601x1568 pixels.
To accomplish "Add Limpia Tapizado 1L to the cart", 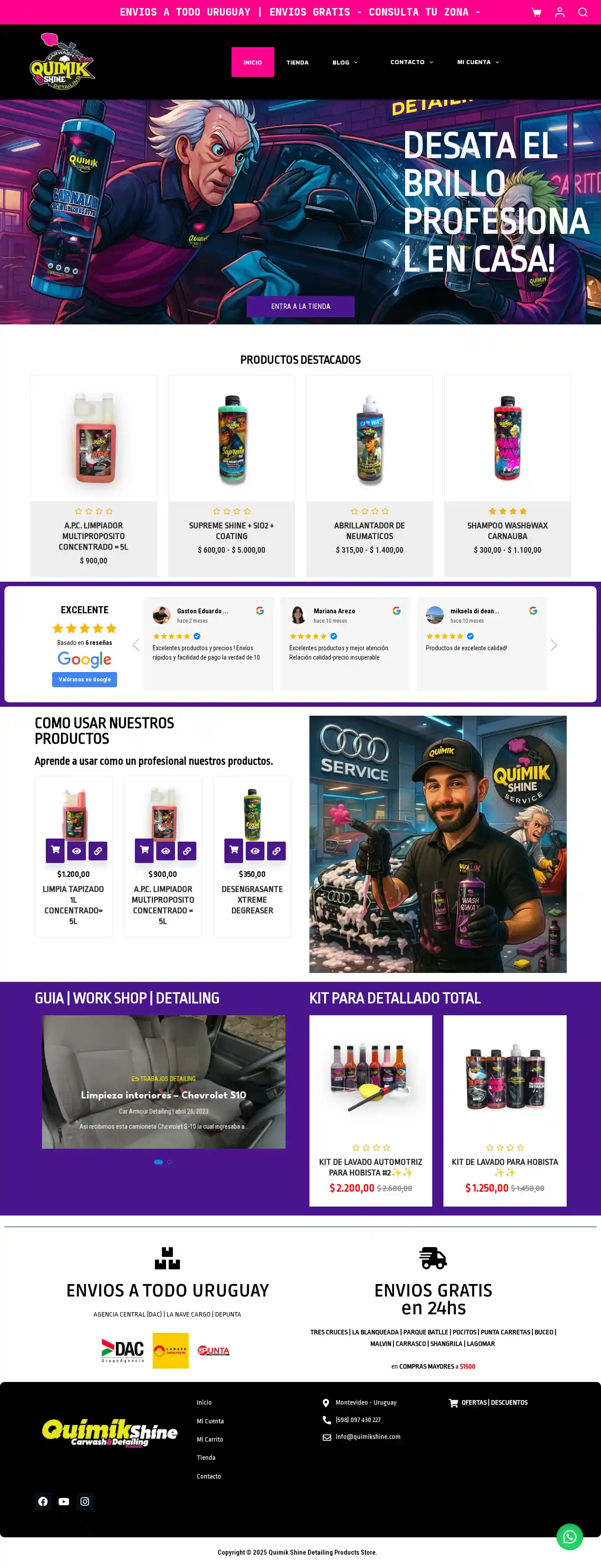I will click(x=55, y=850).
